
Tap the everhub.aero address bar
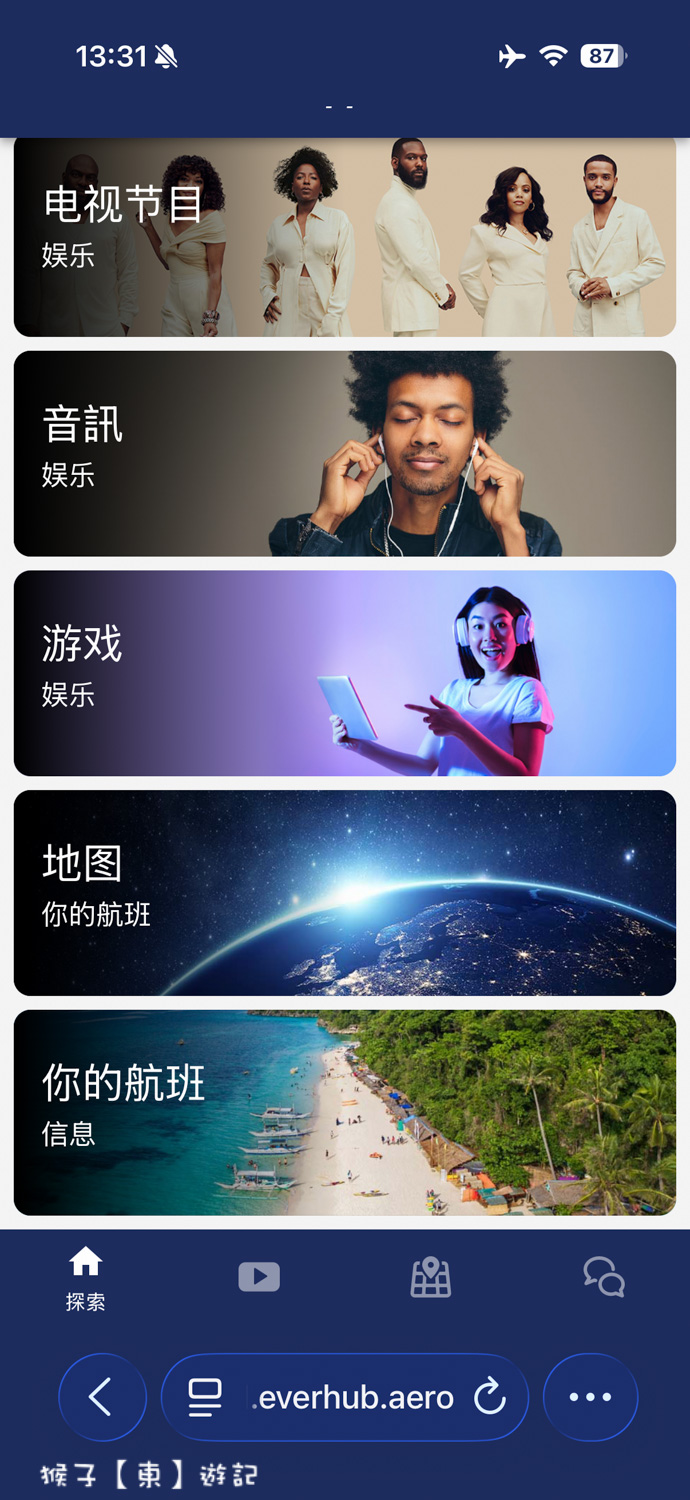(x=355, y=1397)
